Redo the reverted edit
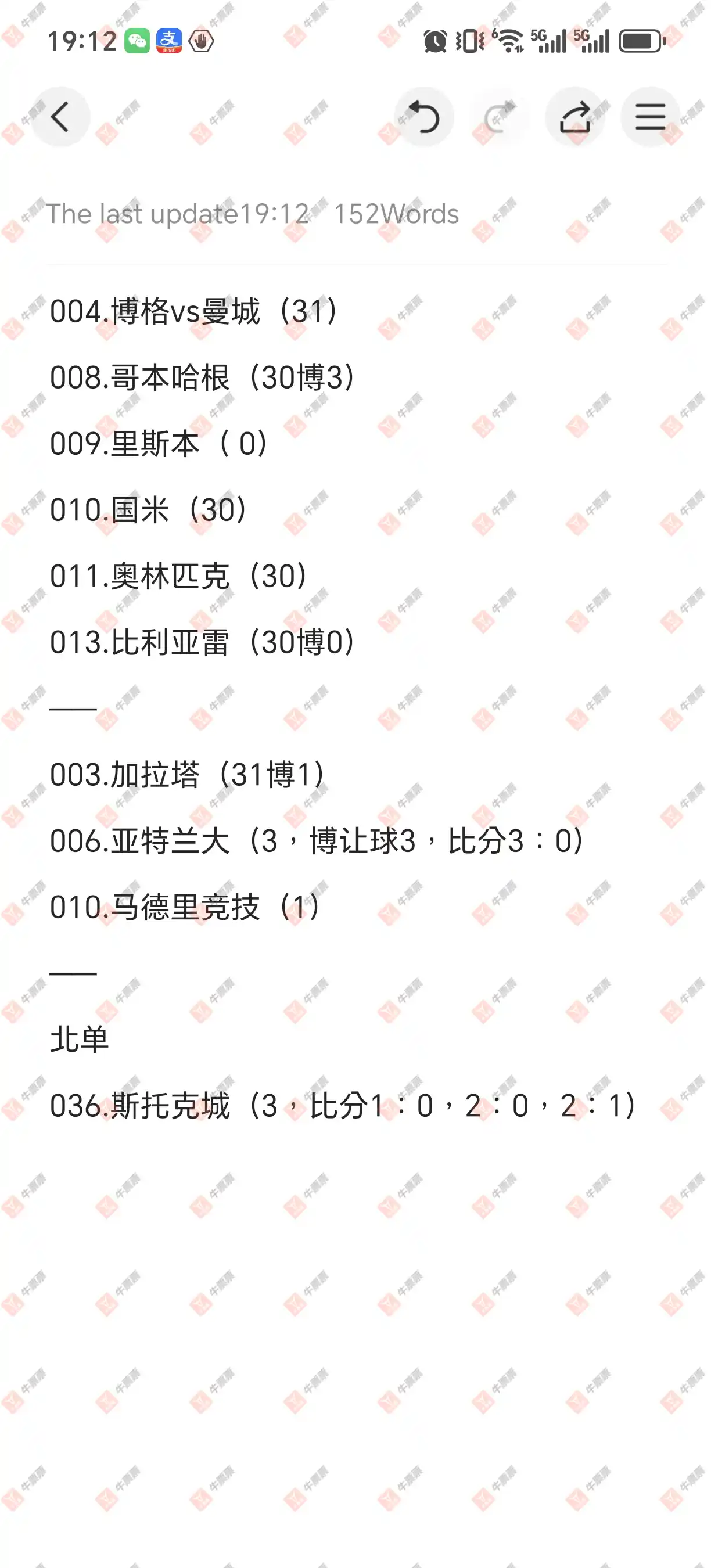711x1568 pixels. pyautogui.click(x=499, y=117)
